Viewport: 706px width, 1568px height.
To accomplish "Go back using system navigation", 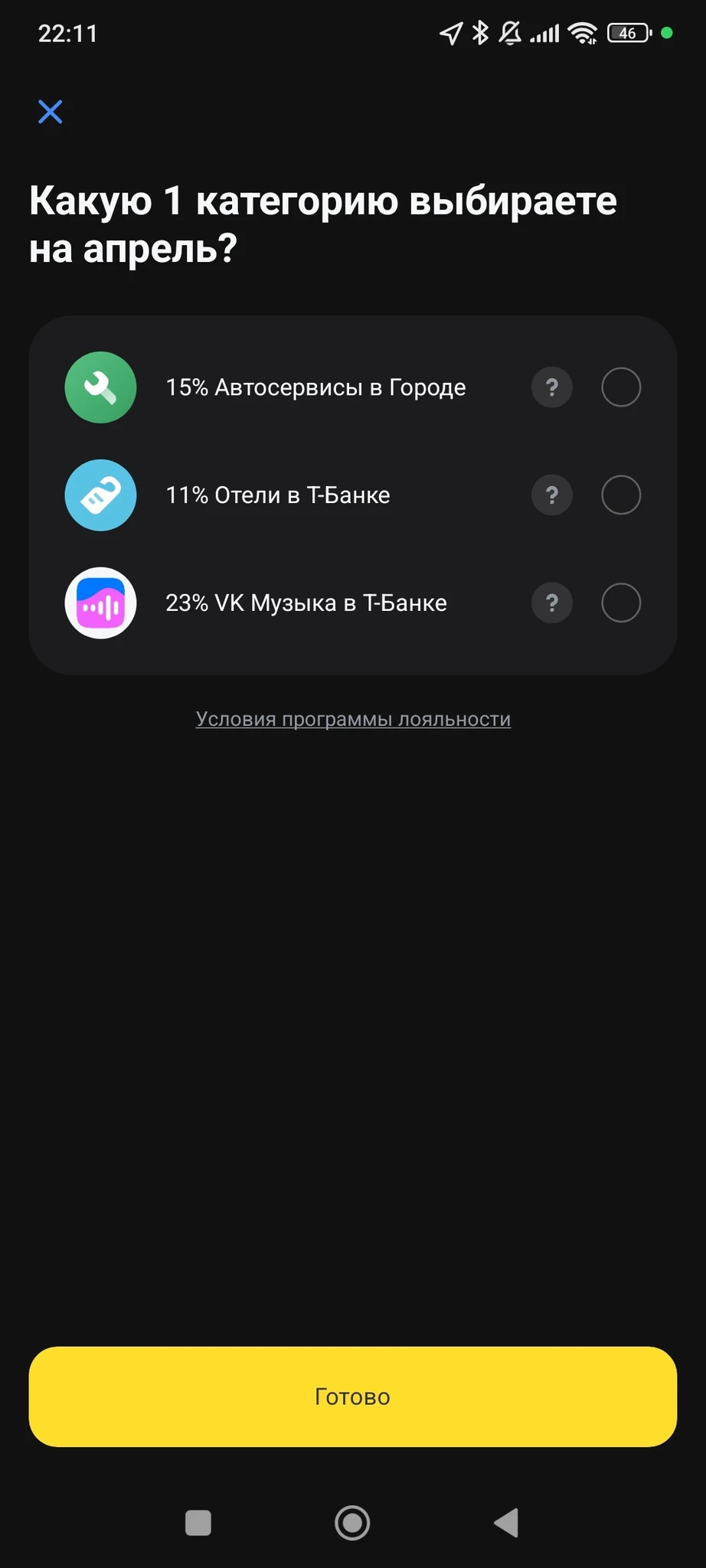I will [506, 1522].
